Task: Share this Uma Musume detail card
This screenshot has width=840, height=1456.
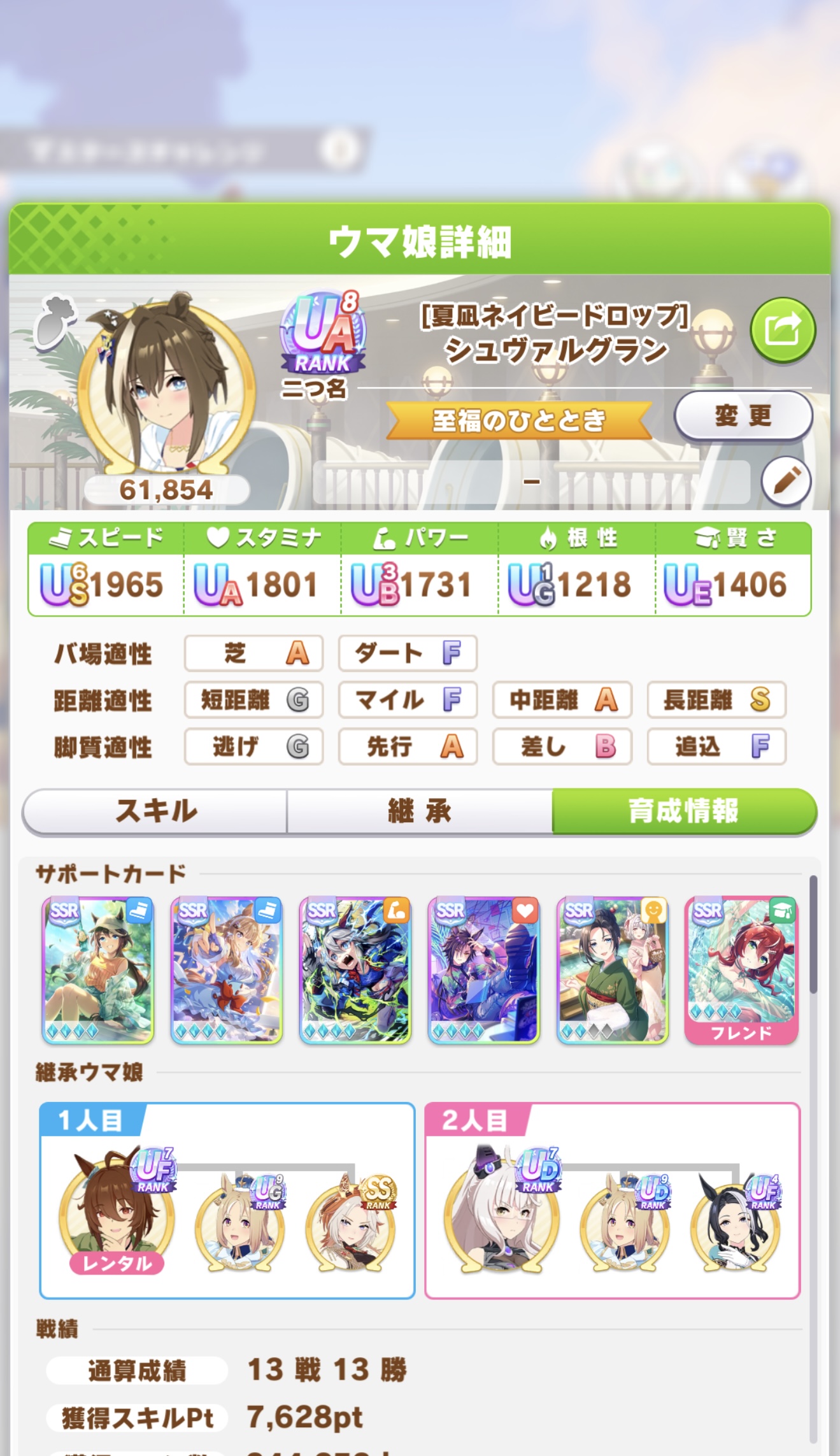Action: click(x=783, y=330)
